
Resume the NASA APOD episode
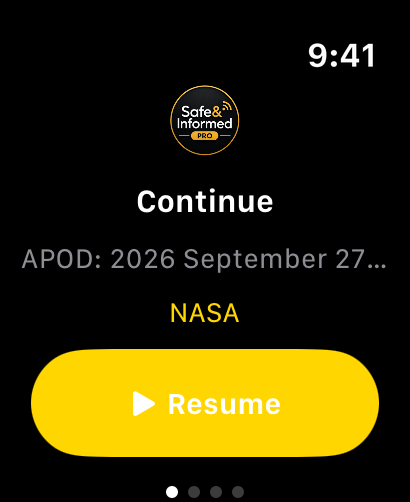pyautogui.click(x=205, y=403)
